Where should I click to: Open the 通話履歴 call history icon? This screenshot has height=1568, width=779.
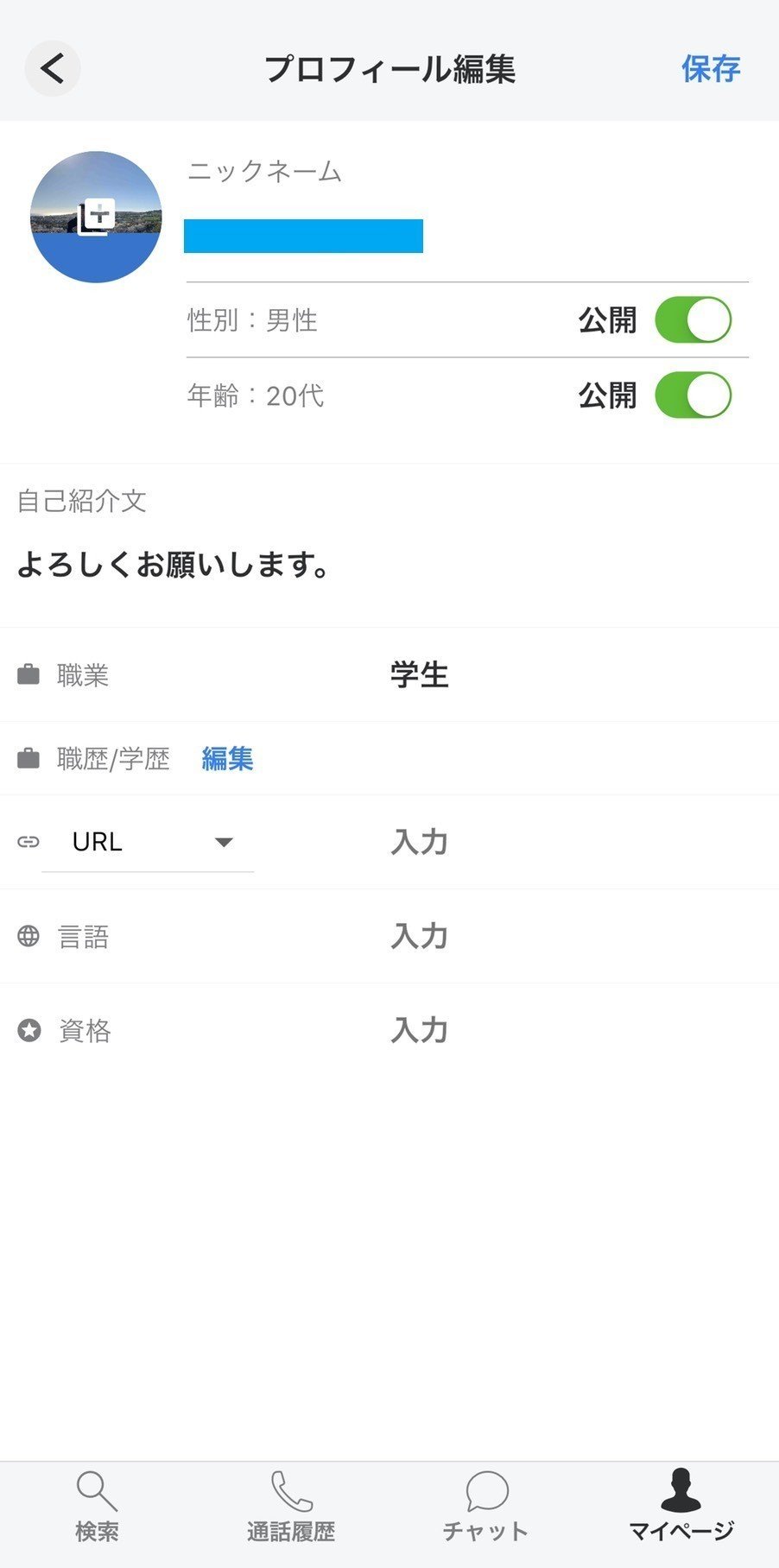(x=291, y=1493)
